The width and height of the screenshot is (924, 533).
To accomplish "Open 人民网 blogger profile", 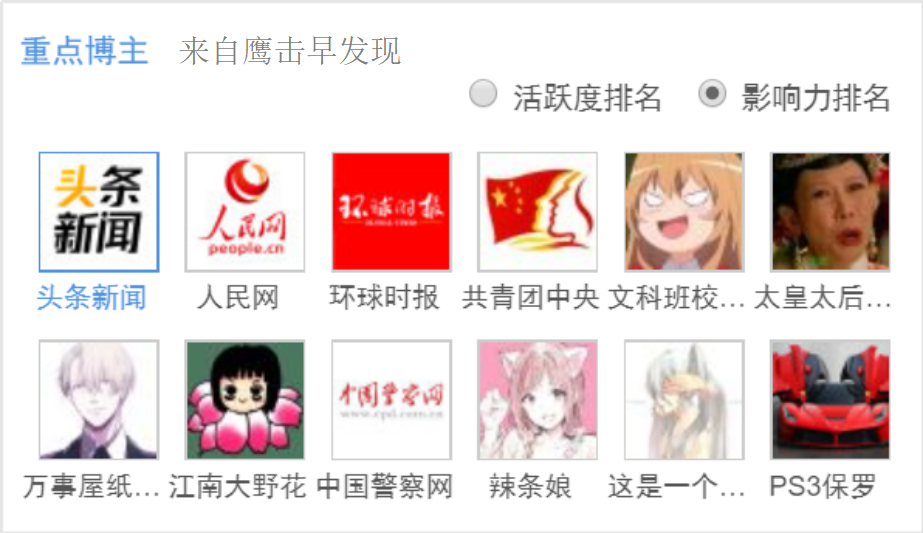I will [245, 212].
